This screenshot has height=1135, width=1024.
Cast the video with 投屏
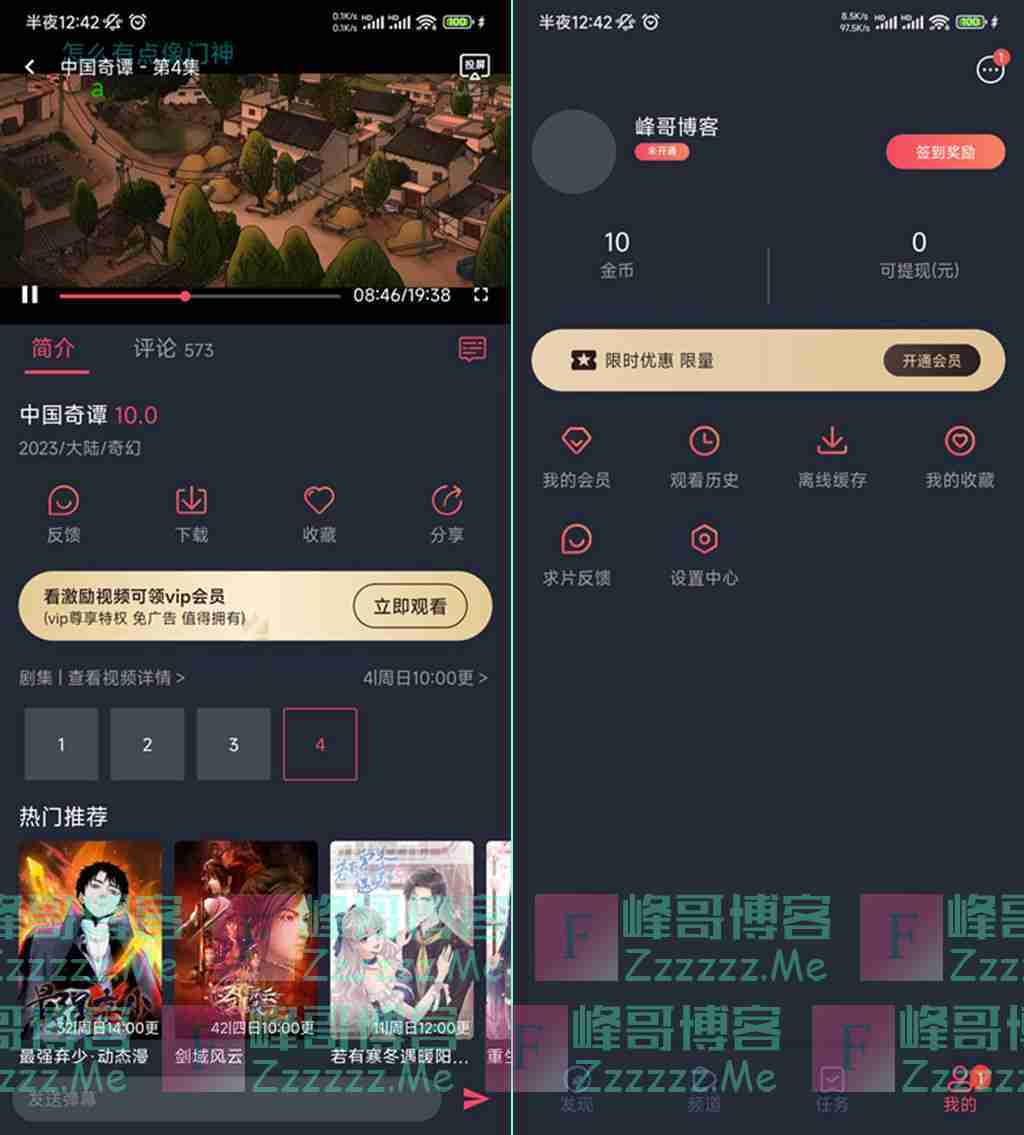click(x=474, y=66)
